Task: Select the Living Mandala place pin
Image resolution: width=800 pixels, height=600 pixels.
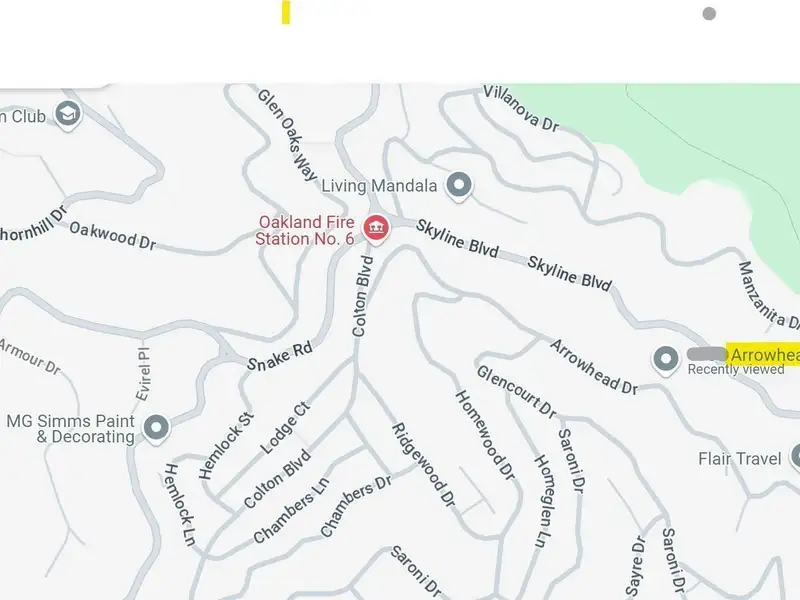Action: (x=458, y=185)
